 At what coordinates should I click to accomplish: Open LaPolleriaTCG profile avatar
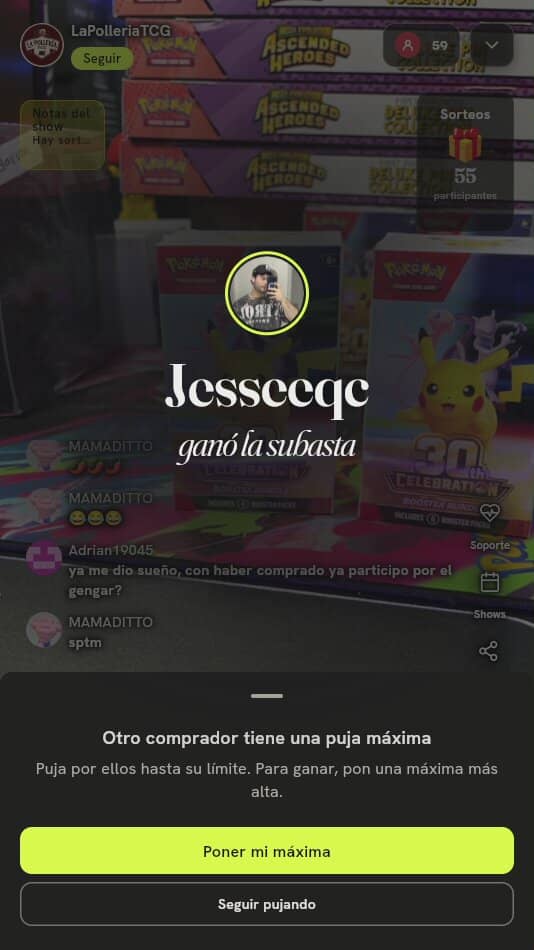pyautogui.click(x=42, y=45)
